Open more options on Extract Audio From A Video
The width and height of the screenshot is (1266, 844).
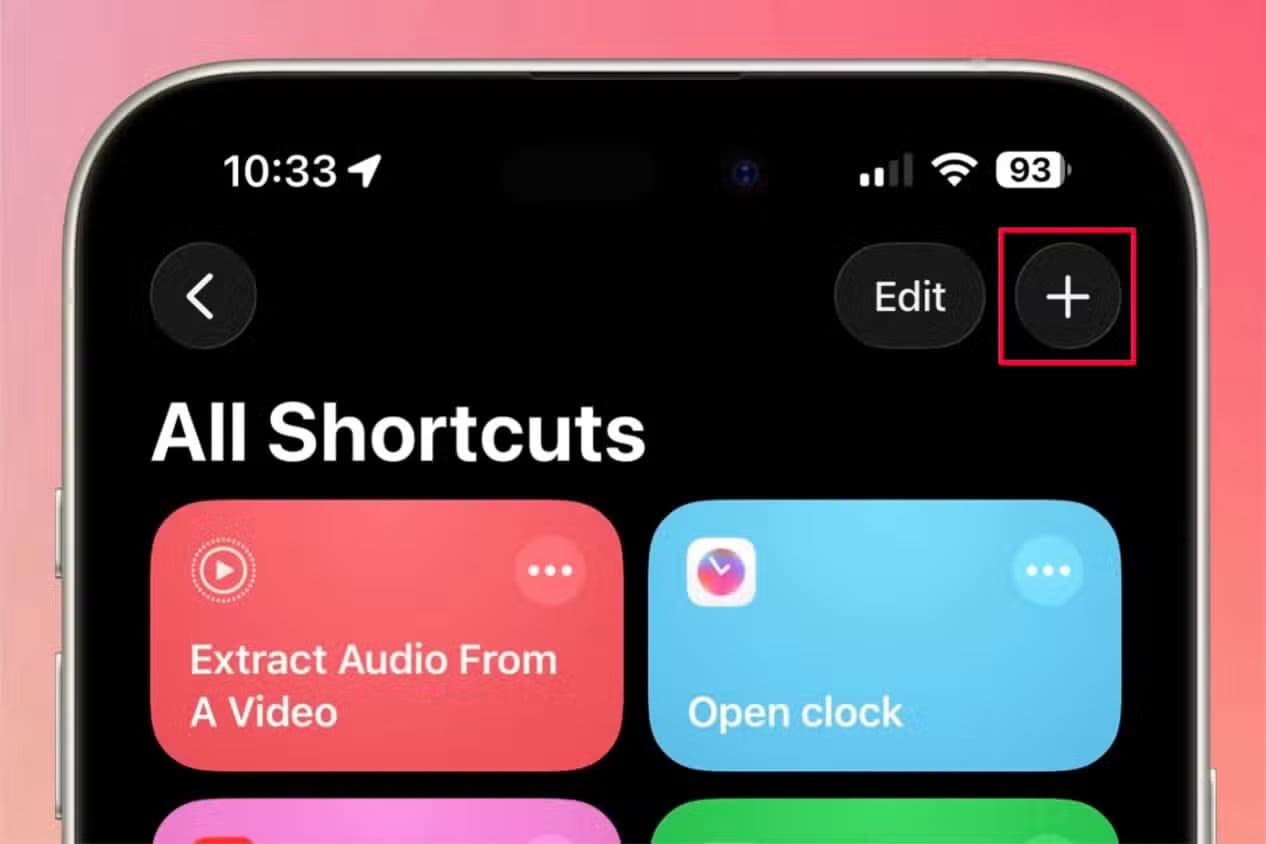point(550,571)
